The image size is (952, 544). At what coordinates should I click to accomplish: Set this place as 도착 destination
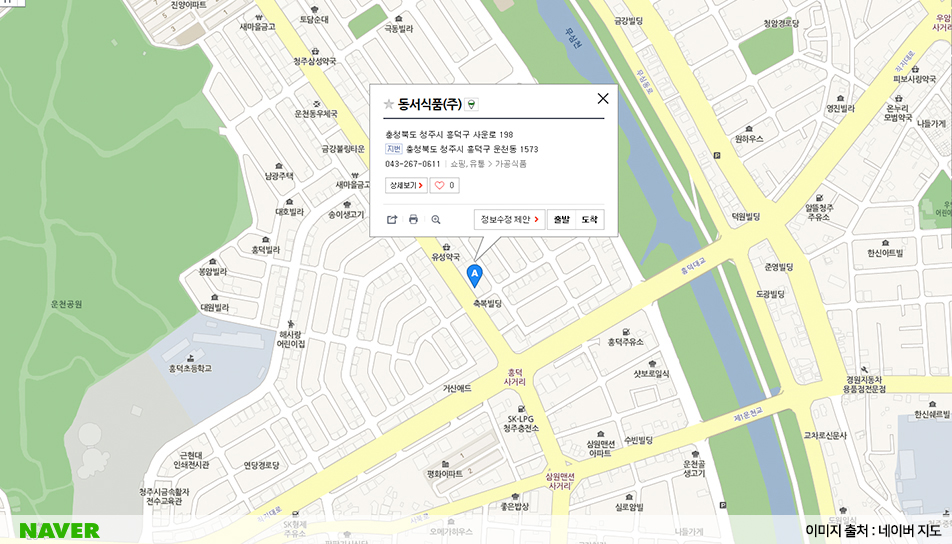(x=590, y=219)
